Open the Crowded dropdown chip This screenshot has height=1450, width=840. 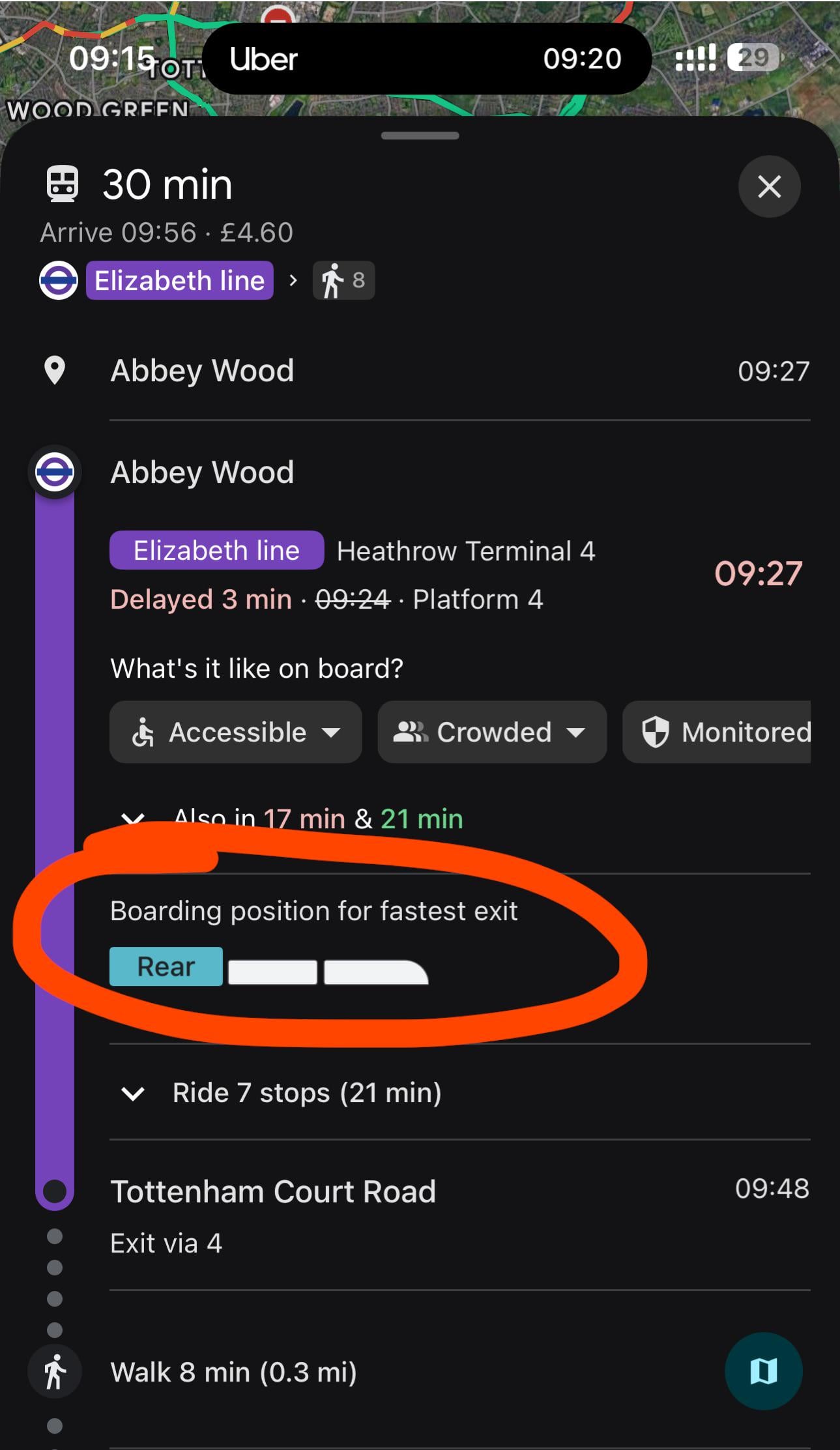(492, 732)
